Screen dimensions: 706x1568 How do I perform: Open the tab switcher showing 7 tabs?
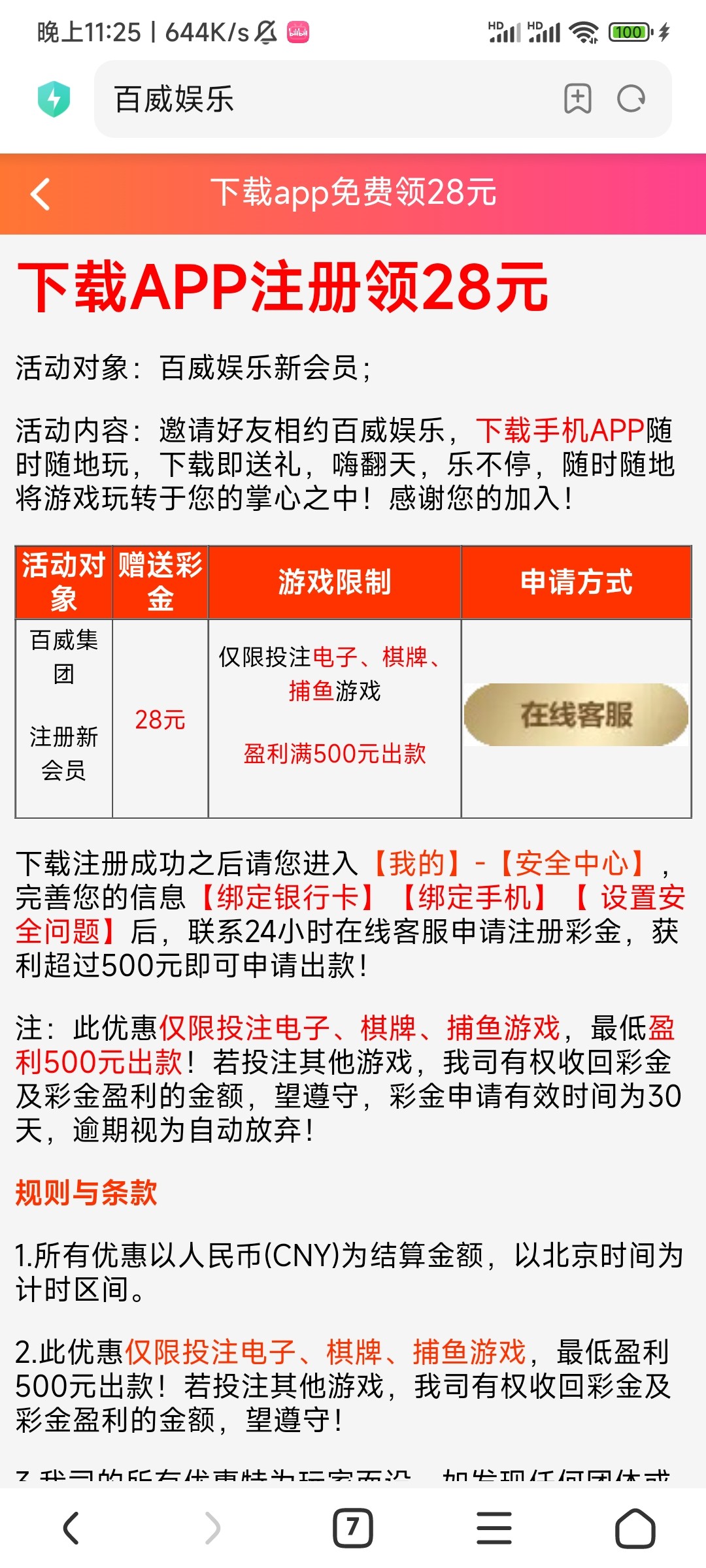[x=353, y=1528]
